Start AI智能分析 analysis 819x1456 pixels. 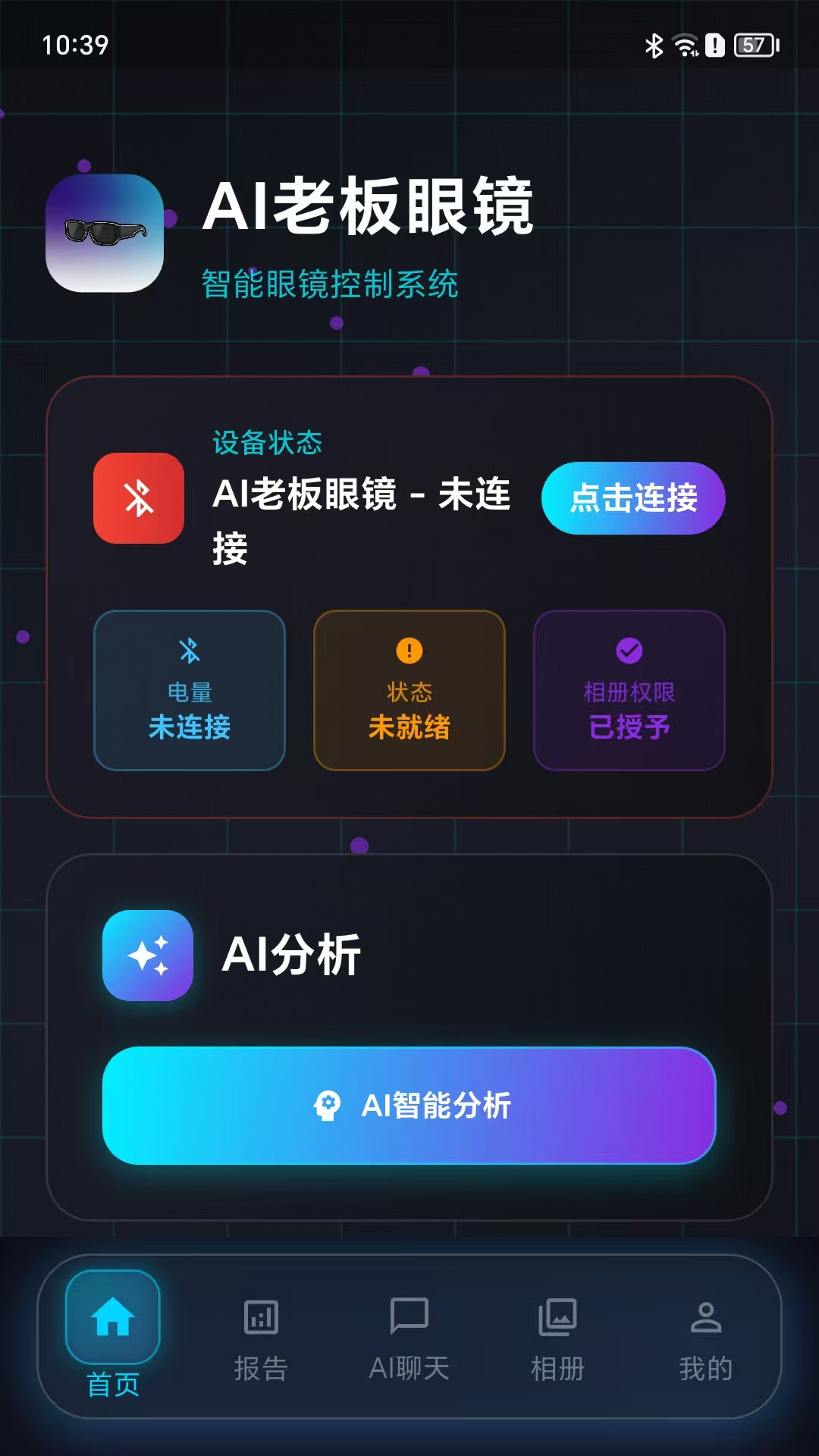[409, 1106]
